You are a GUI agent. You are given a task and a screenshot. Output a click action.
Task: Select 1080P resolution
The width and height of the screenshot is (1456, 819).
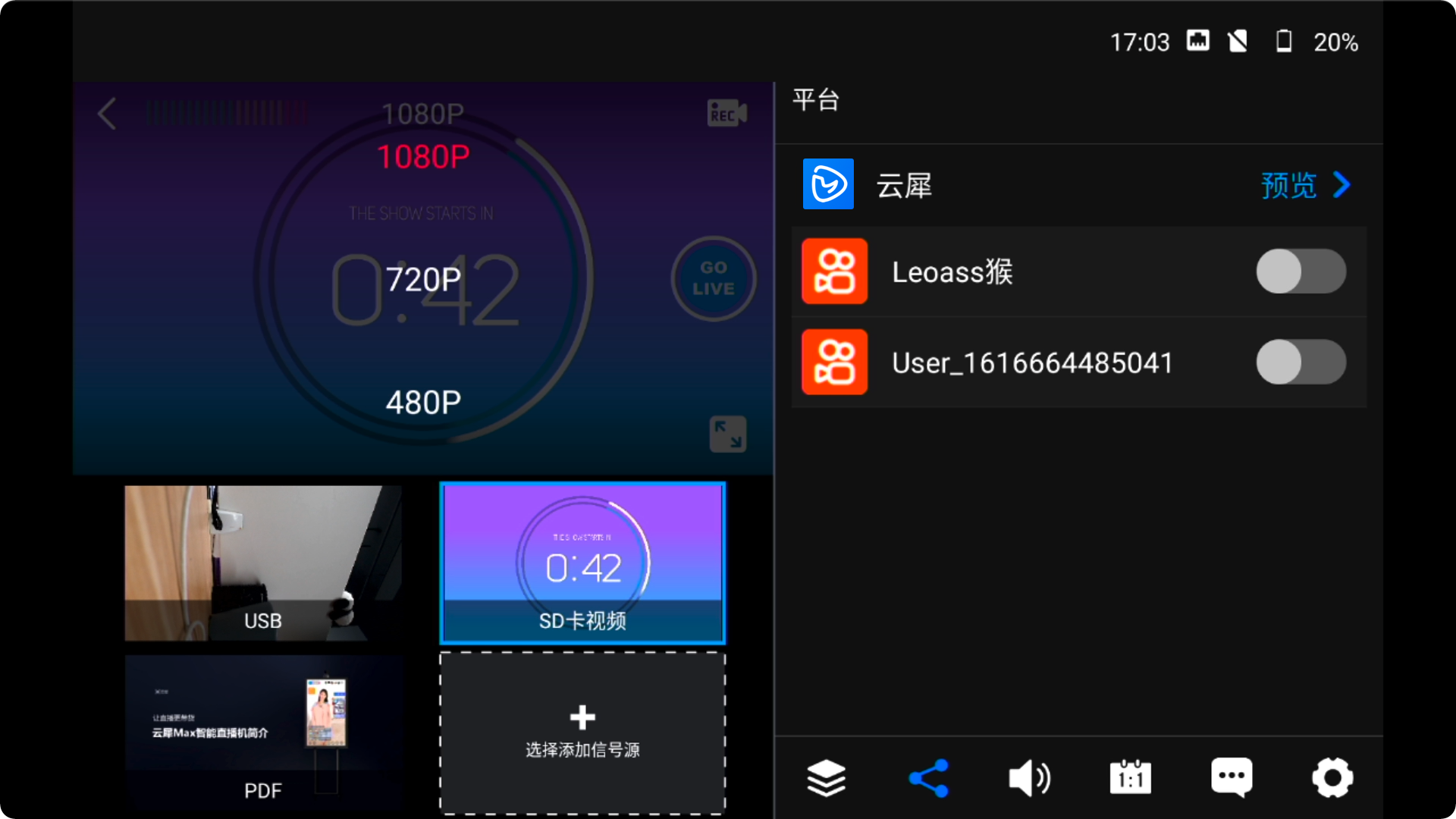point(423,157)
